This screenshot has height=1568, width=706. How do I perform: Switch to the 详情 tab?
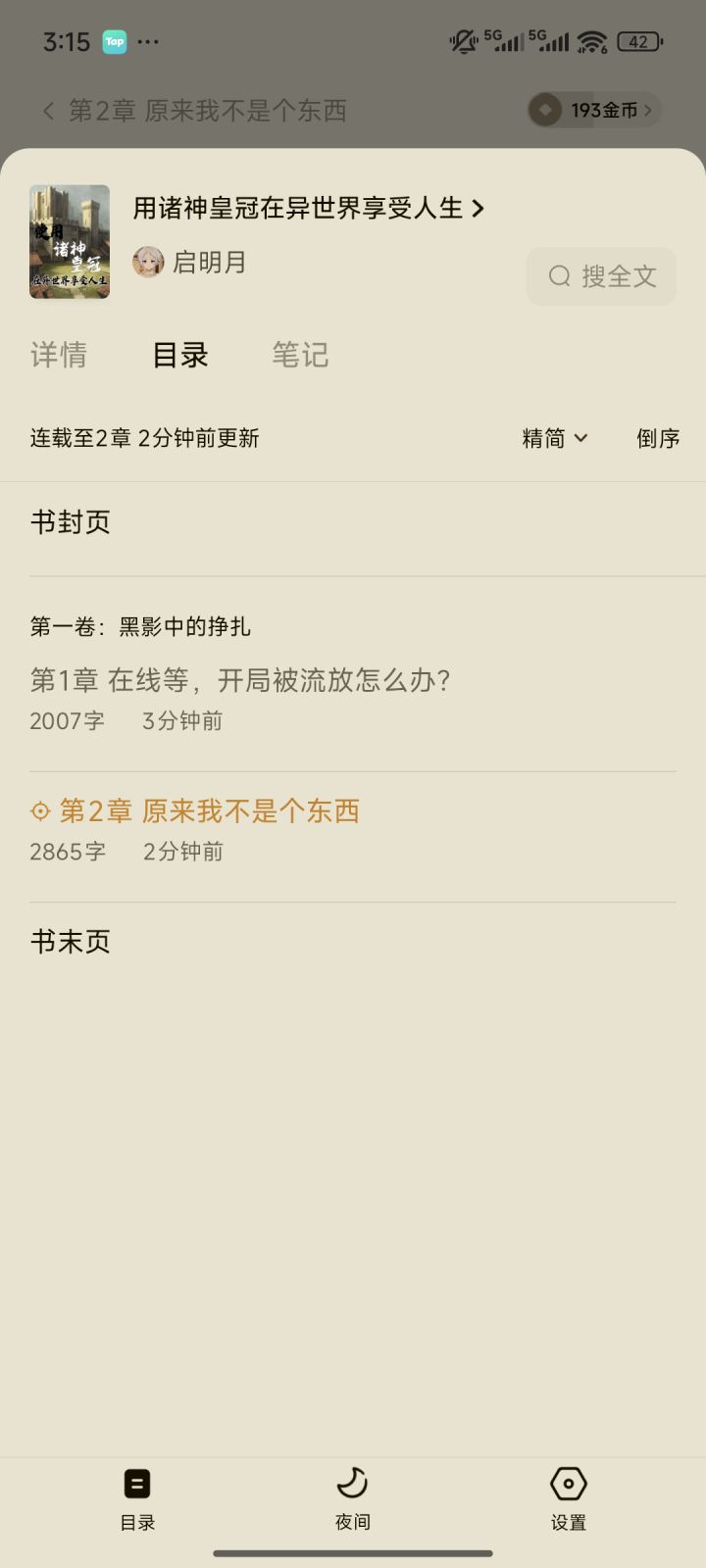(59, 355)
